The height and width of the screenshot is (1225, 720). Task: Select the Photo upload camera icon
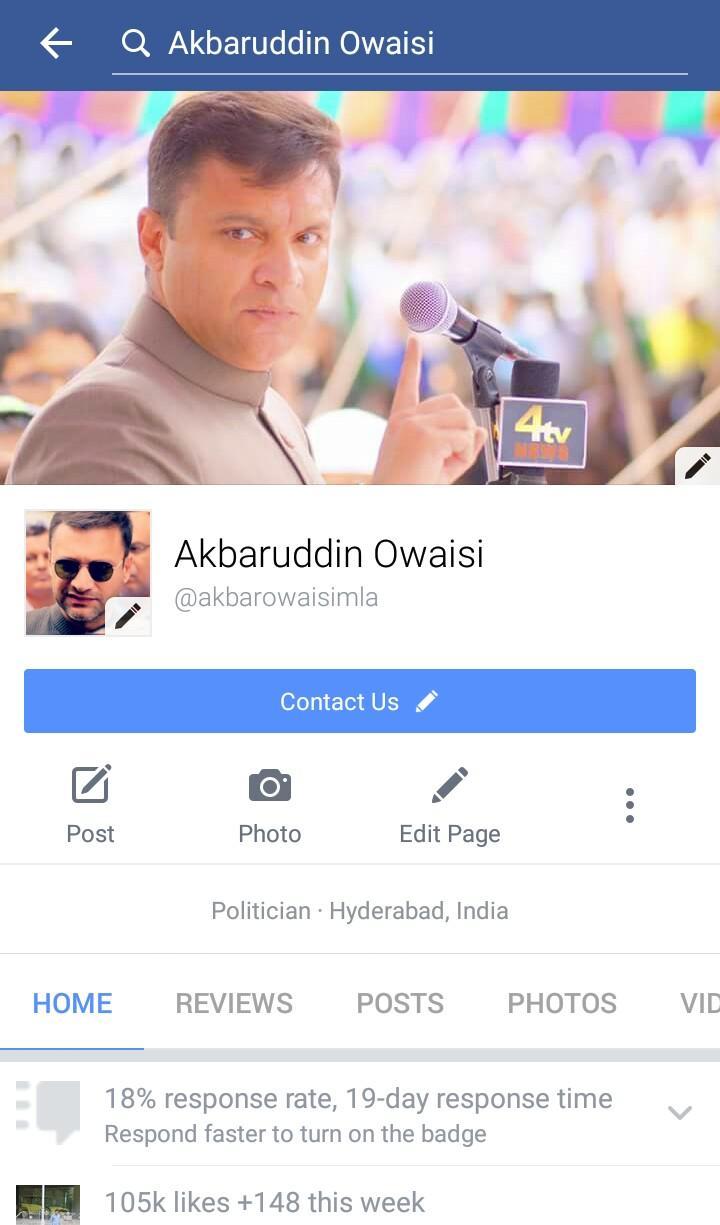point(269,783)
